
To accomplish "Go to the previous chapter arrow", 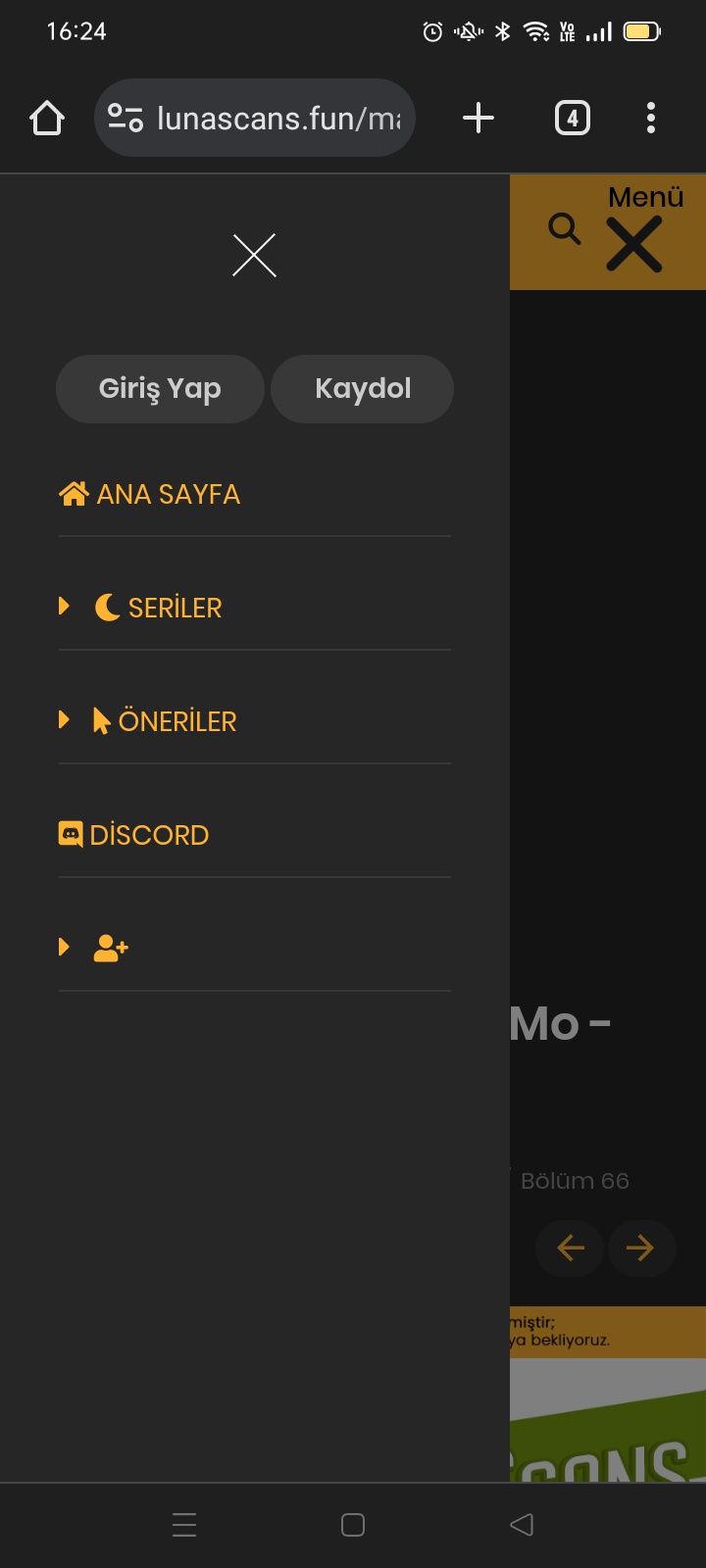I will tap(571, 1248).
